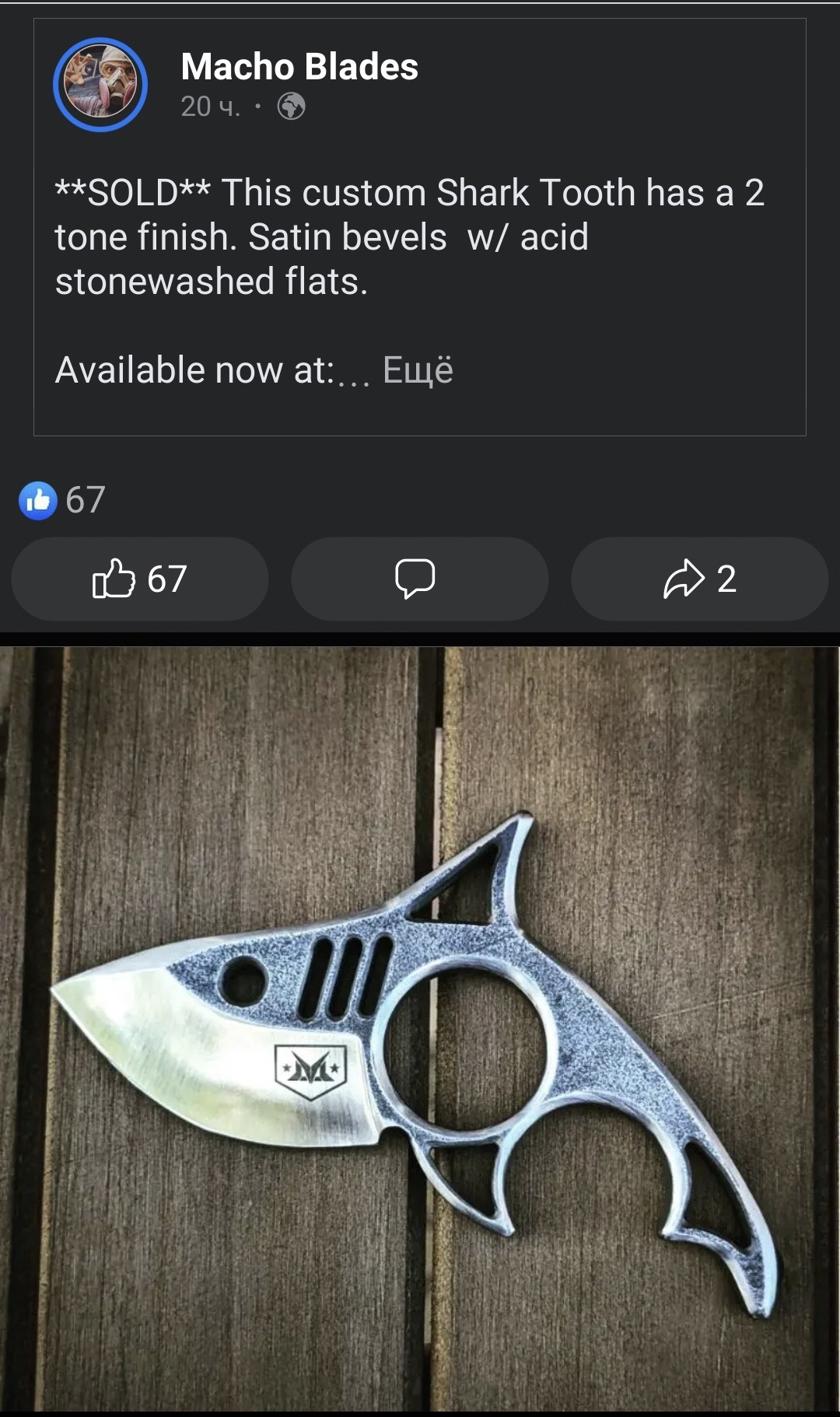Viewport: 840px width, 1417px height.
Task: Open the shark knife photo
Action: pos(420,1029)
